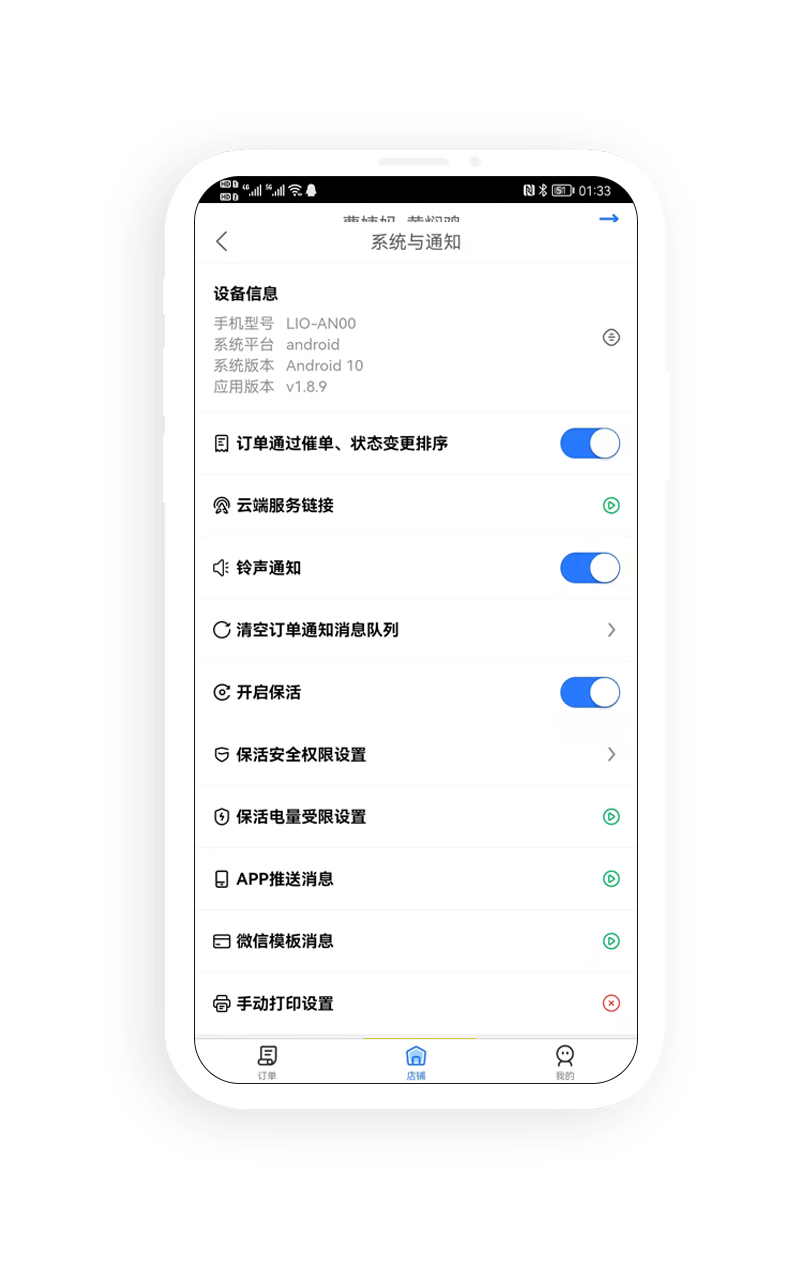800x1280 pixels.
Task: Toggle 订单通过催单、状态变更排序 switch
Action: 590,443
